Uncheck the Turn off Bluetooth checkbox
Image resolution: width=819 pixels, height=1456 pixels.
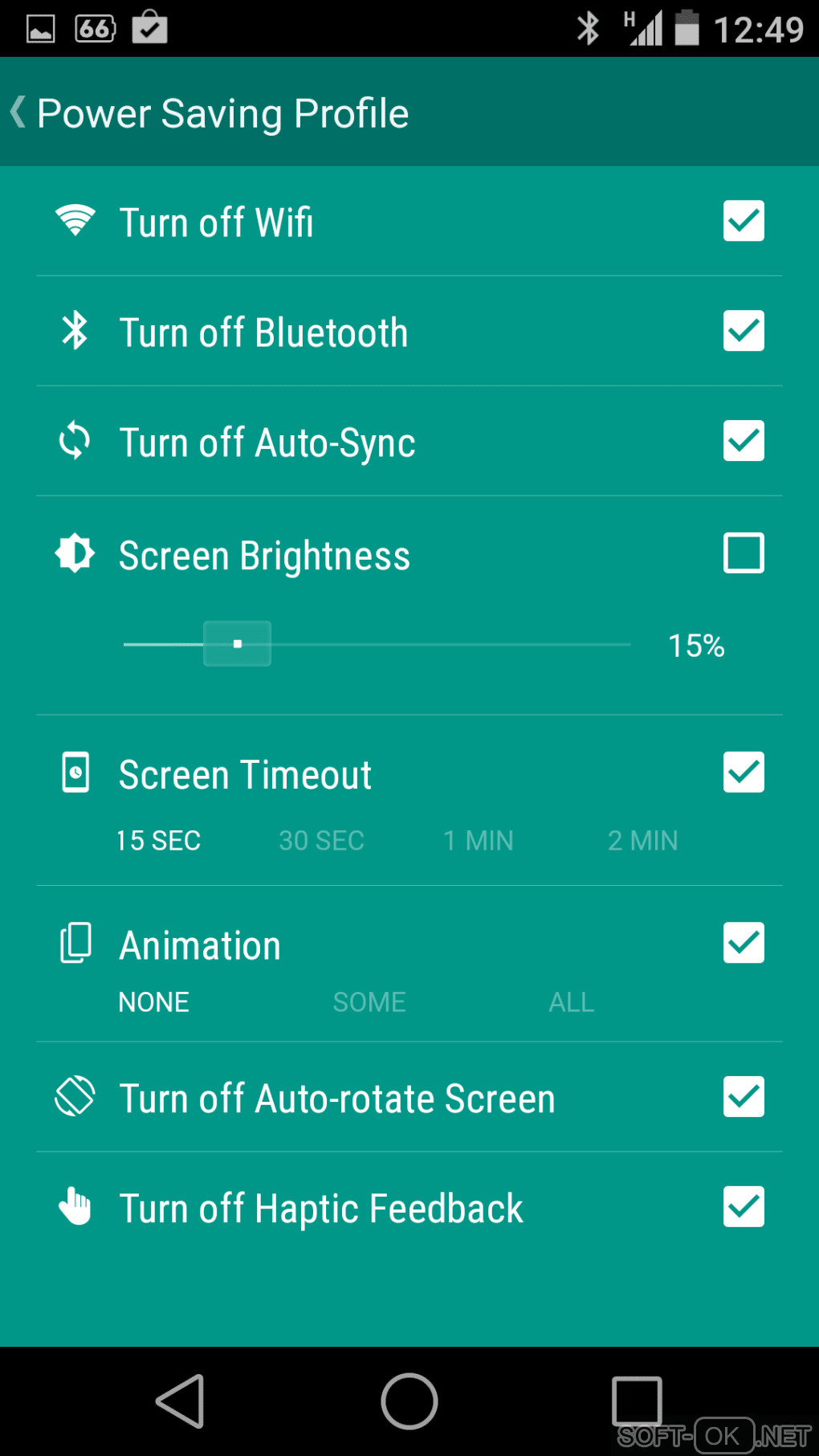(x=744, y=331)
